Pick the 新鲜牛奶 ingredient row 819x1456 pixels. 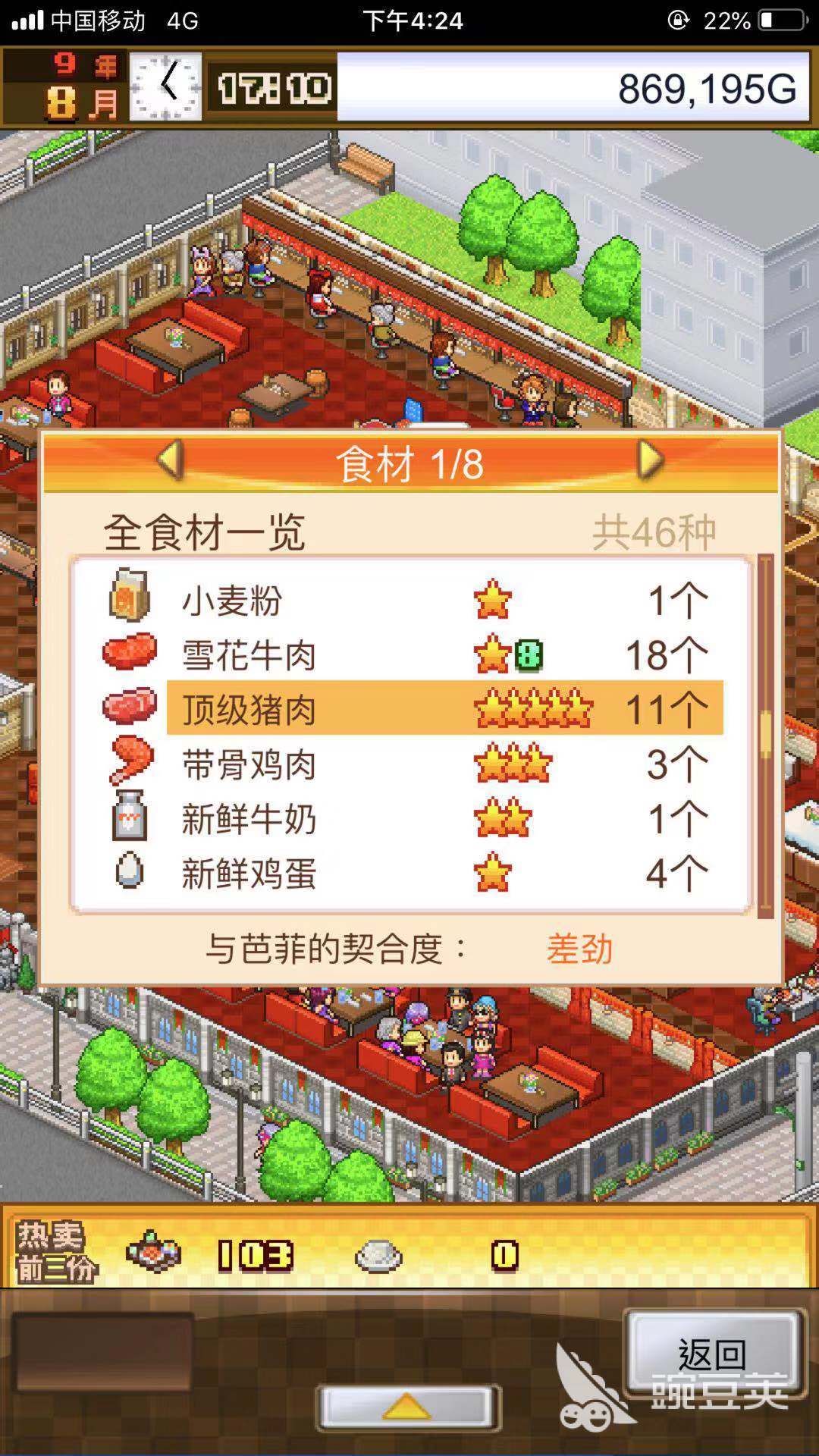pyautogui.click(x=409, y=819)
